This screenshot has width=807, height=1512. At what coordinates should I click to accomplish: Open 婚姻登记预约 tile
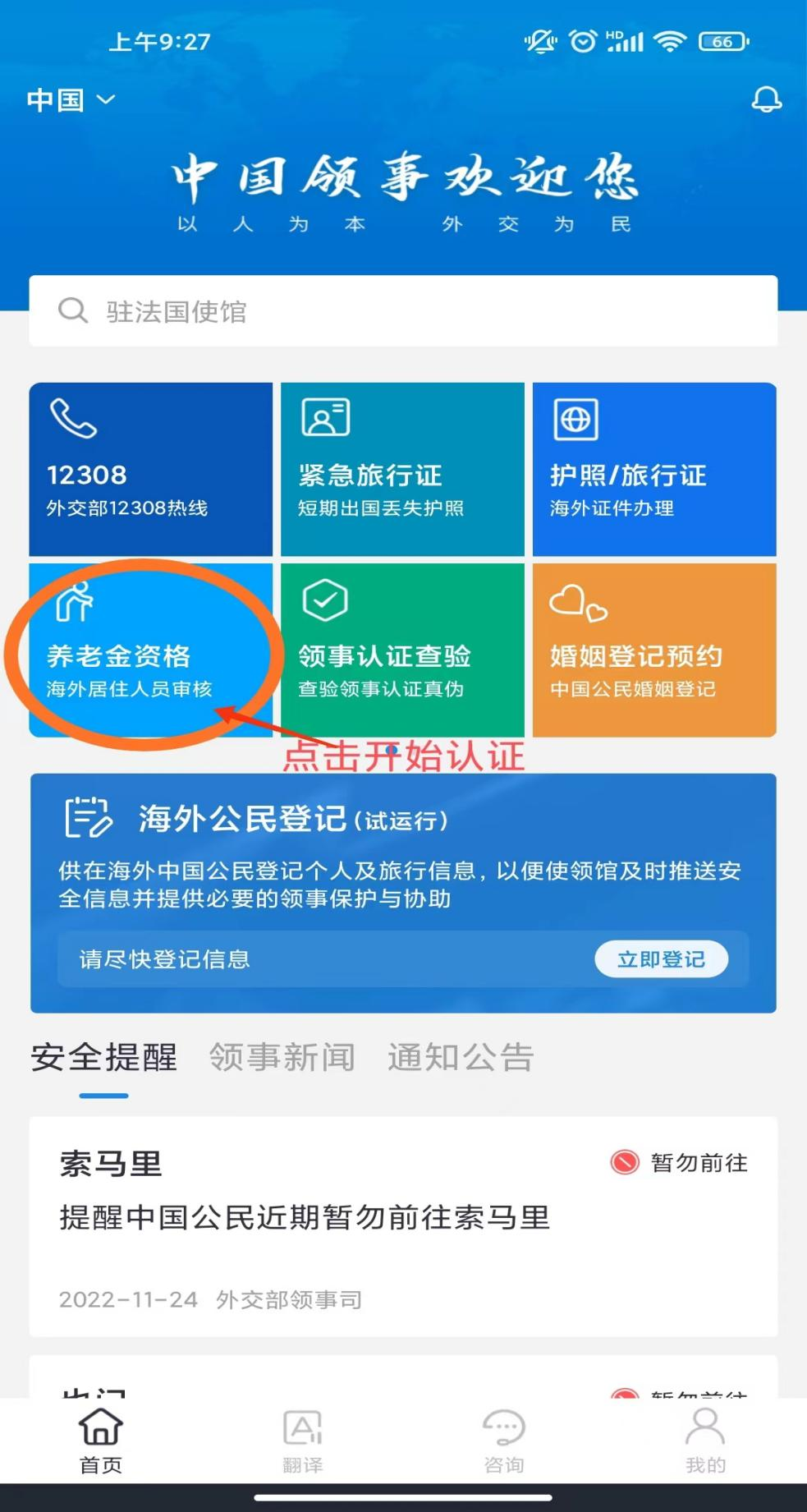coord(653,650)
